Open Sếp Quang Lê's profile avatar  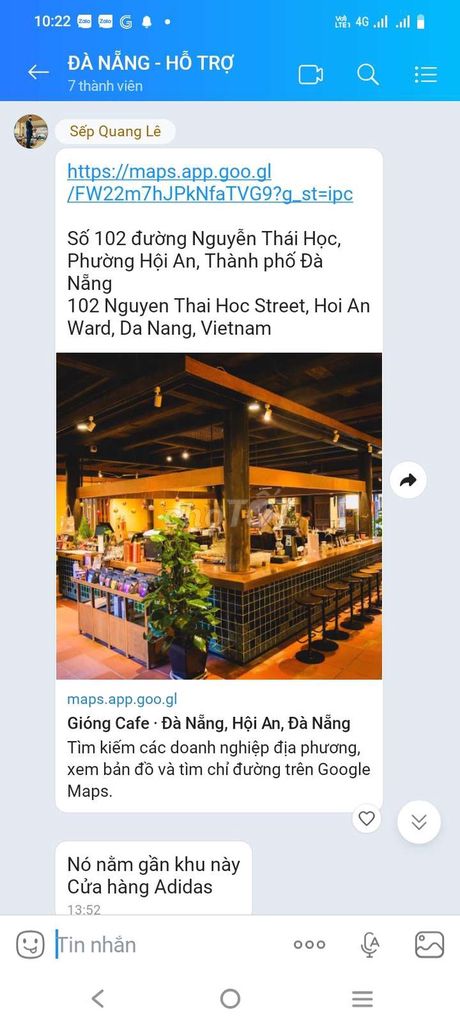(31, 131)
